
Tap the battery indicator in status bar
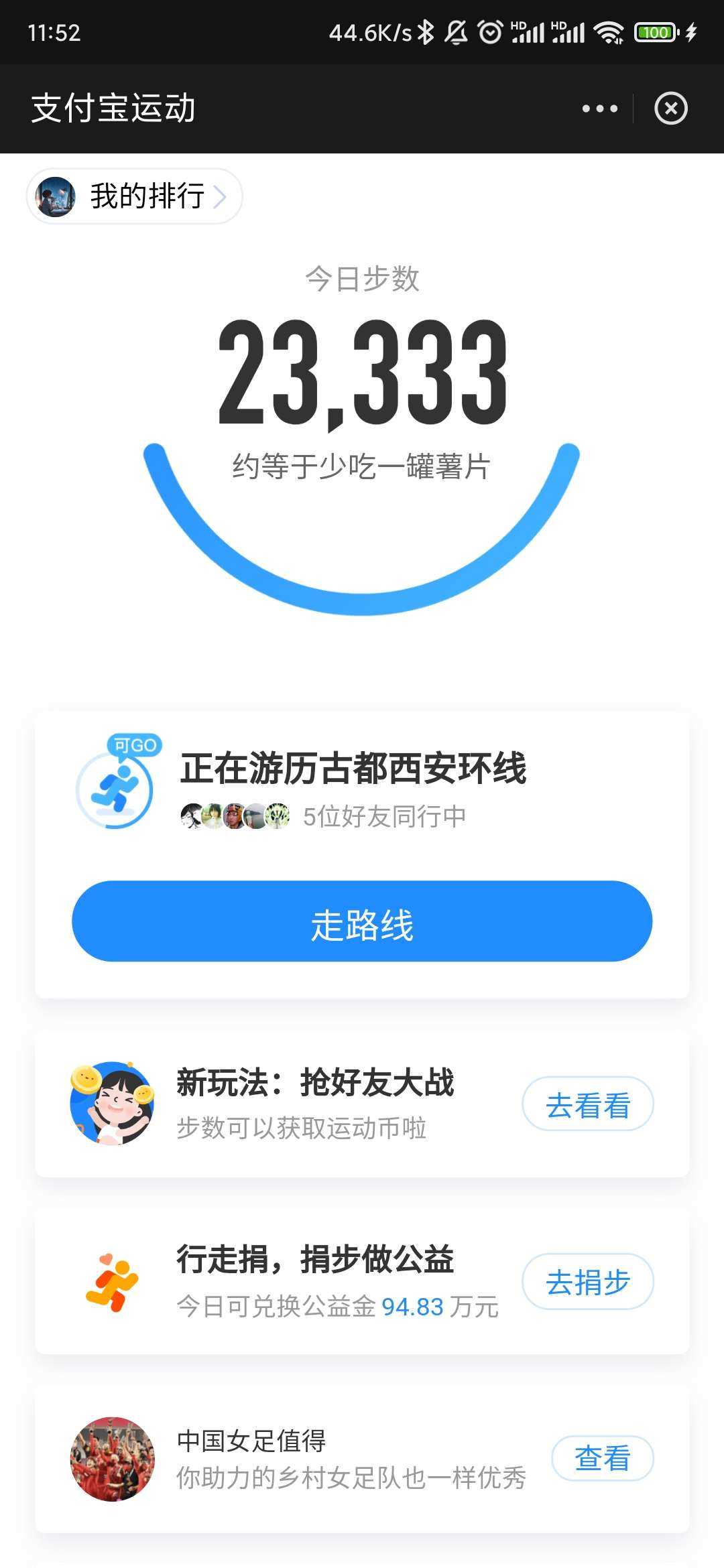click(656, 31)
